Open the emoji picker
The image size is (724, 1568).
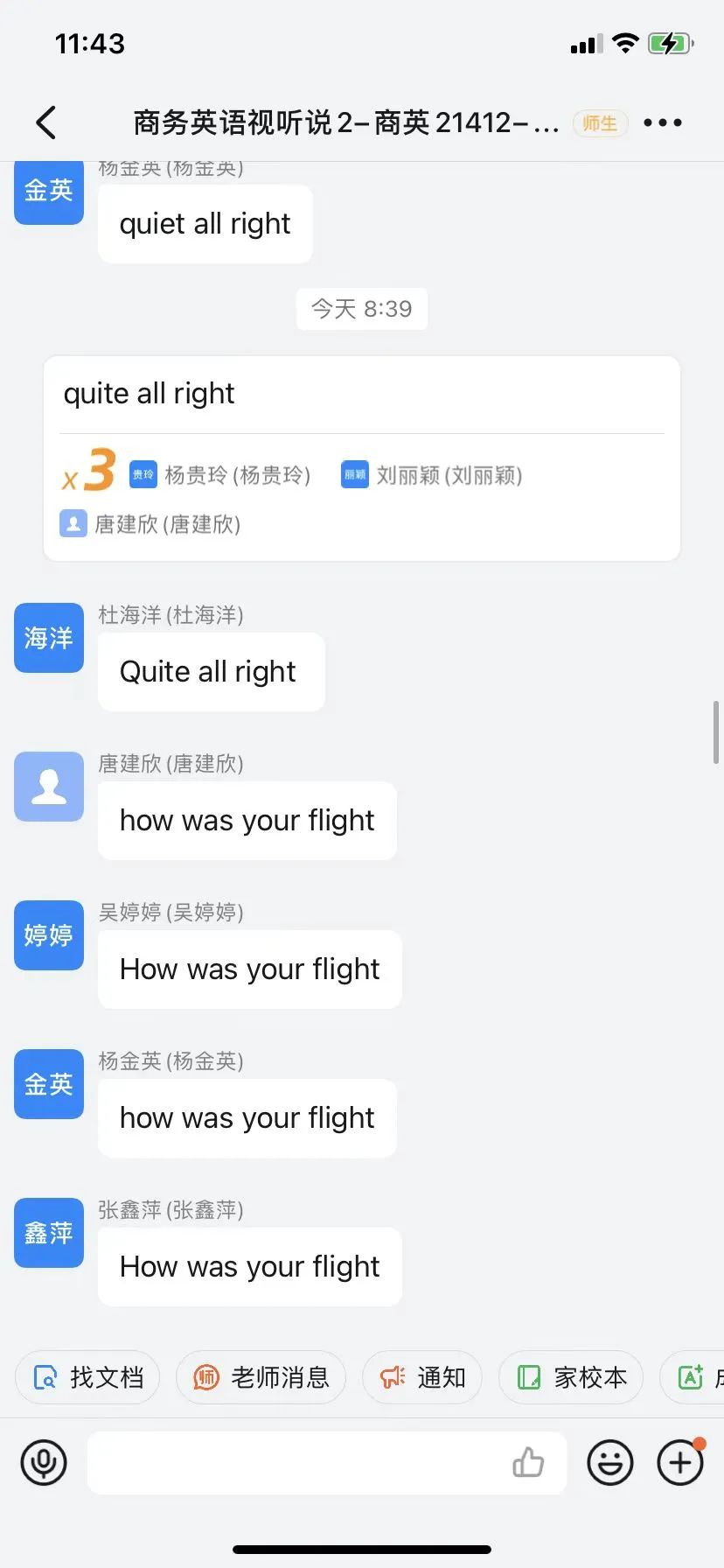pos(609,1462)
